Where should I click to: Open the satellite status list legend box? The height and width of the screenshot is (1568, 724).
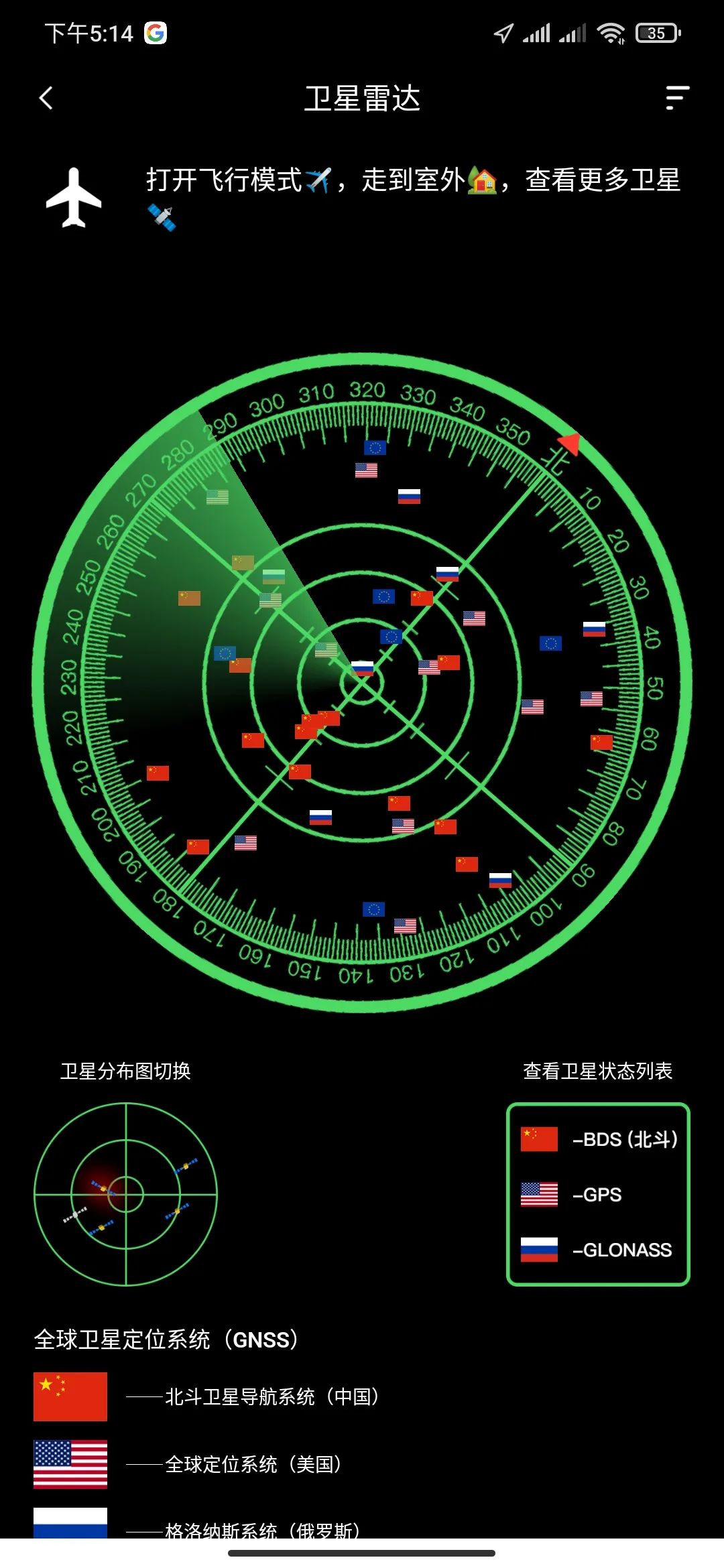click(598, 1194)
